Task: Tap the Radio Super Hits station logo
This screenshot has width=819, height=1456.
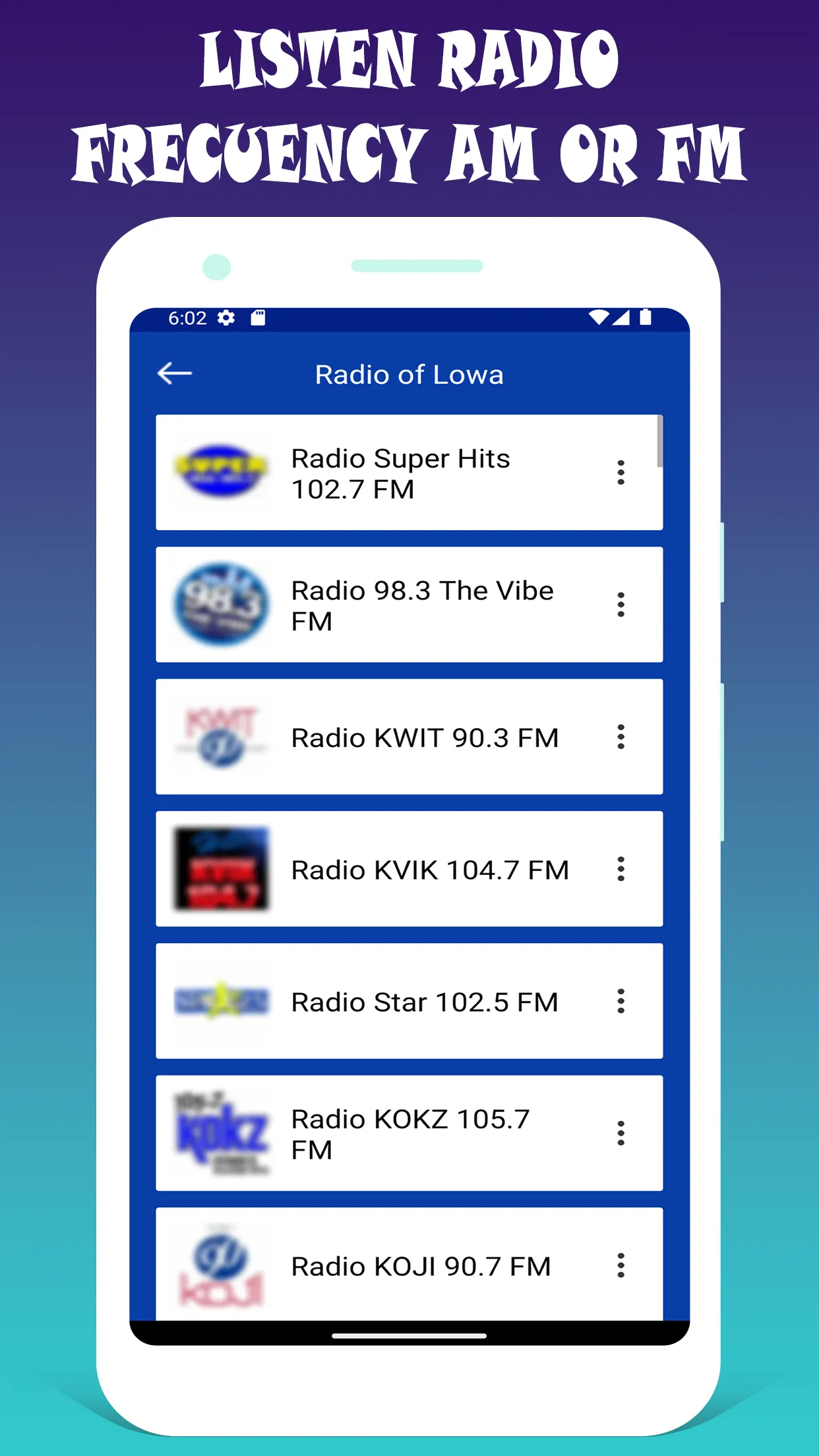Action: pyautogui.click(x=220, y=471)
